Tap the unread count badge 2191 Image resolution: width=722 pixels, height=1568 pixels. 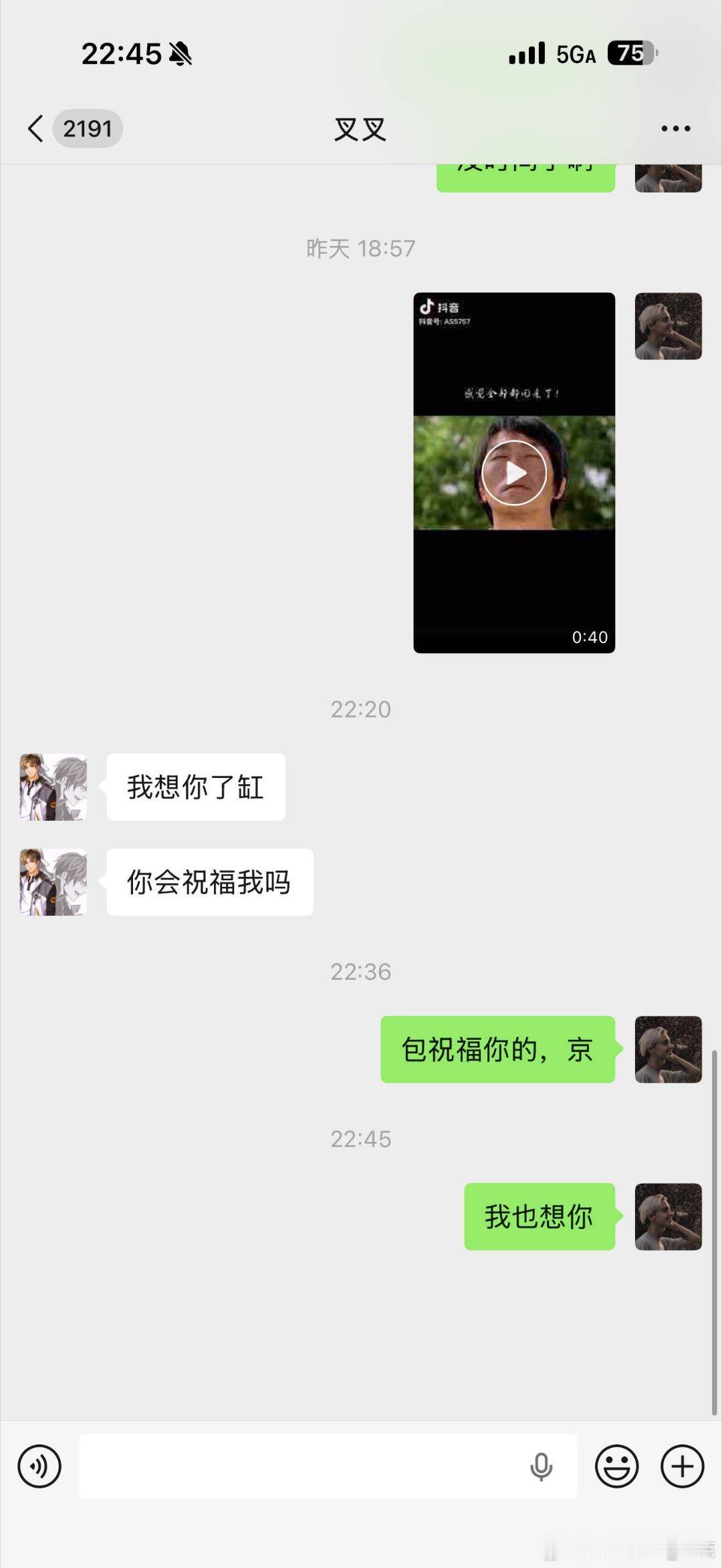[88, 128]
